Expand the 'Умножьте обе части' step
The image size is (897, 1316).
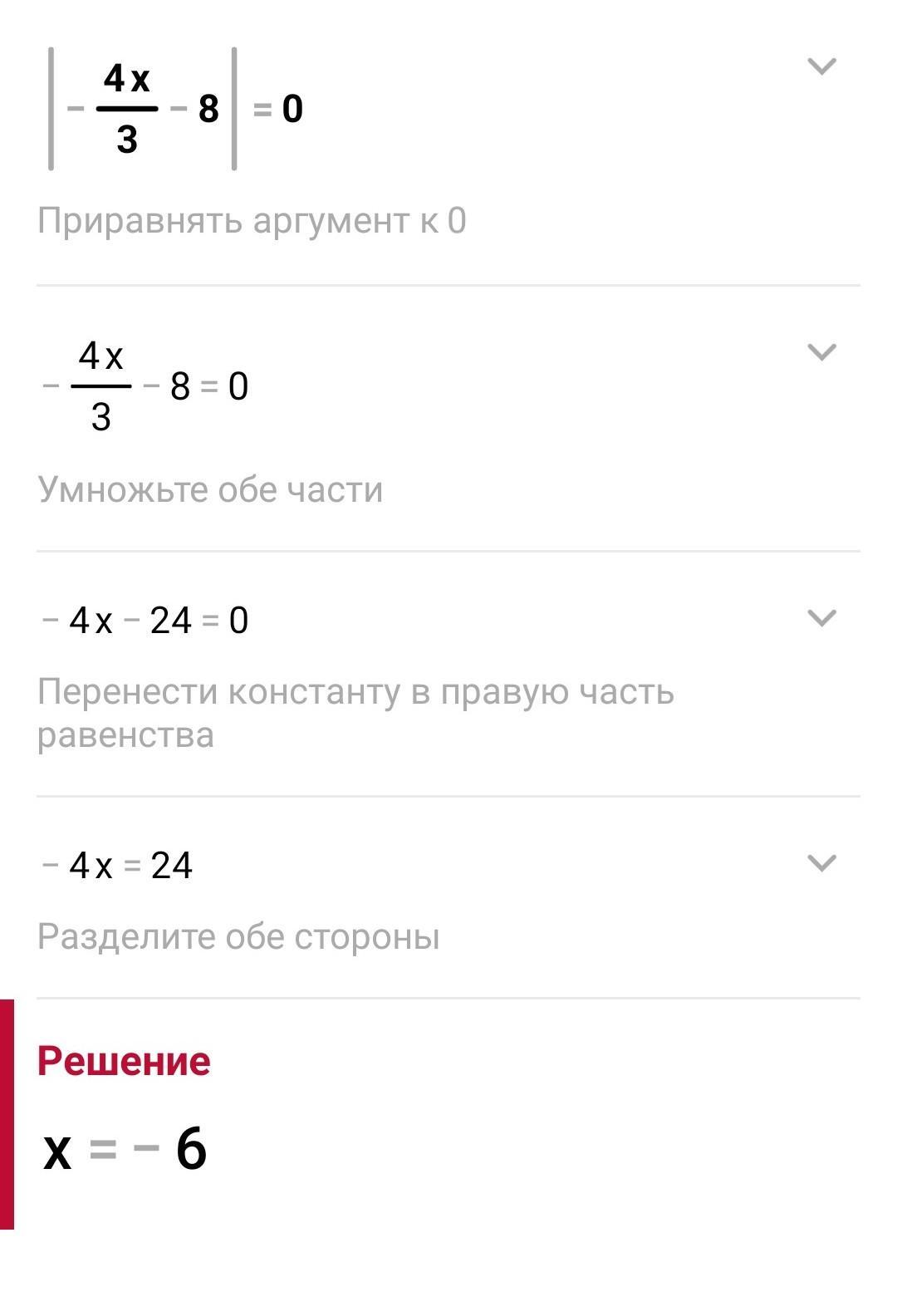[x=821, y=352]
